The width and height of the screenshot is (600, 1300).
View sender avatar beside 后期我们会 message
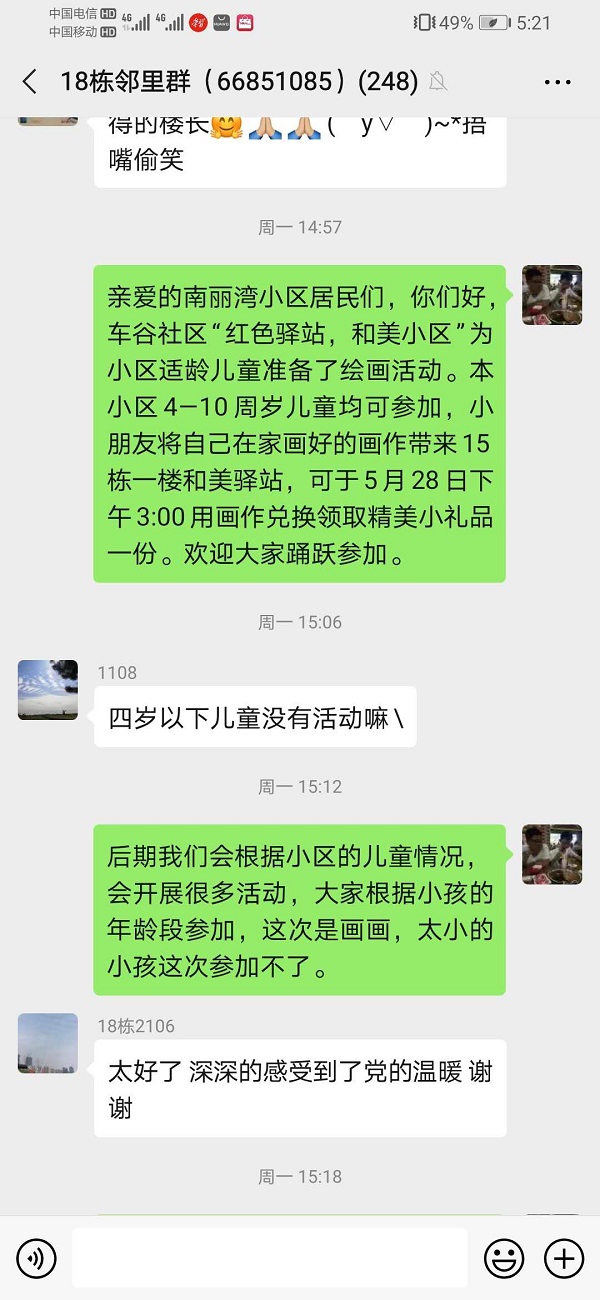tap(552, 854)
